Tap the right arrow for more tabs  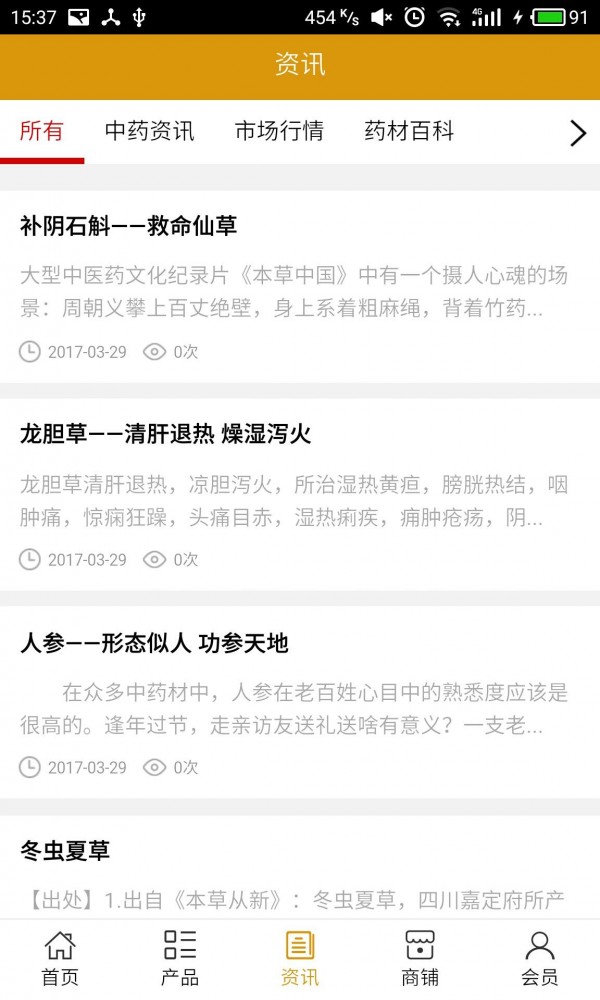tap(577, 133)
